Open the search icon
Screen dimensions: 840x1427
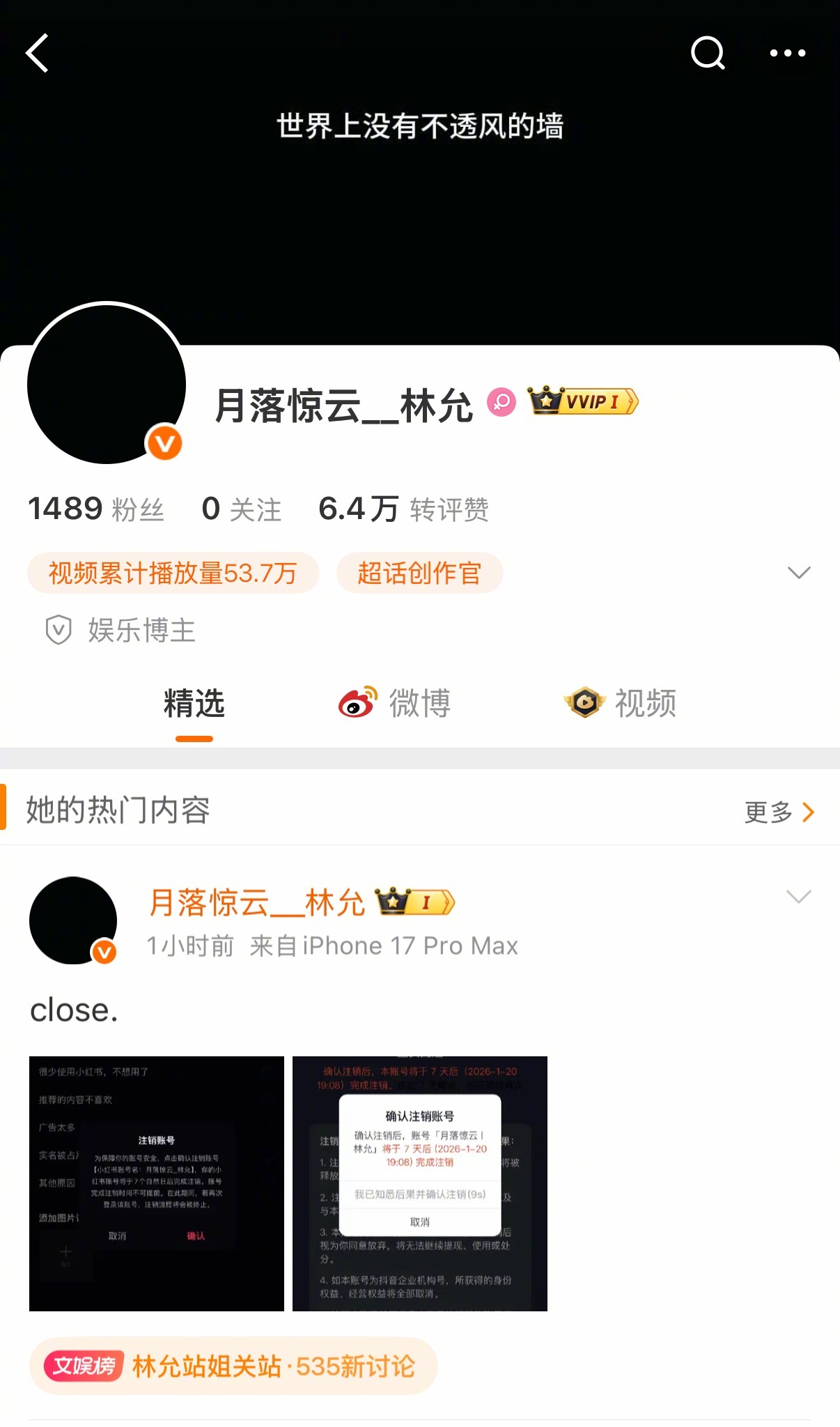click(708, 54)
